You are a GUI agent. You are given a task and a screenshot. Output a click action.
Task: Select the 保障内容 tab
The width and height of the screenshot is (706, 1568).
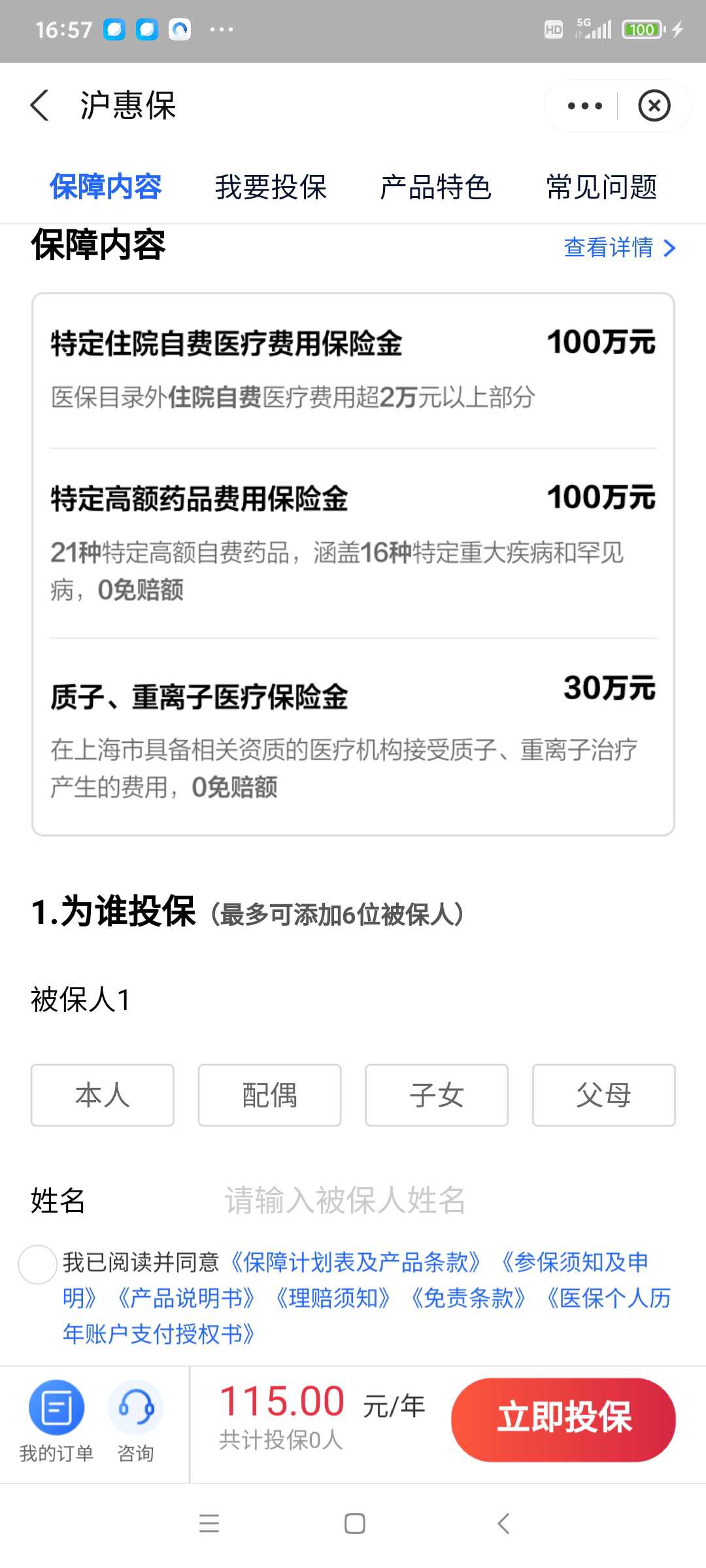click(x=105, y=188)
